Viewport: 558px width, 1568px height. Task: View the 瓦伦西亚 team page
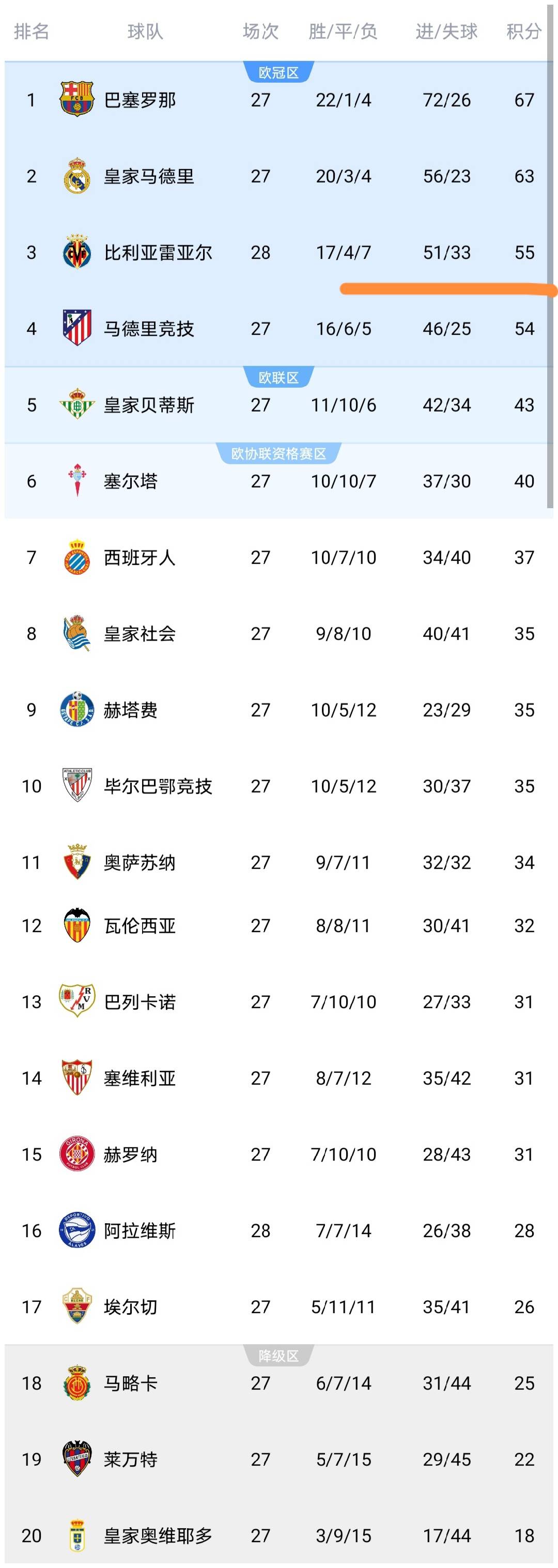(x=139, y=926)
